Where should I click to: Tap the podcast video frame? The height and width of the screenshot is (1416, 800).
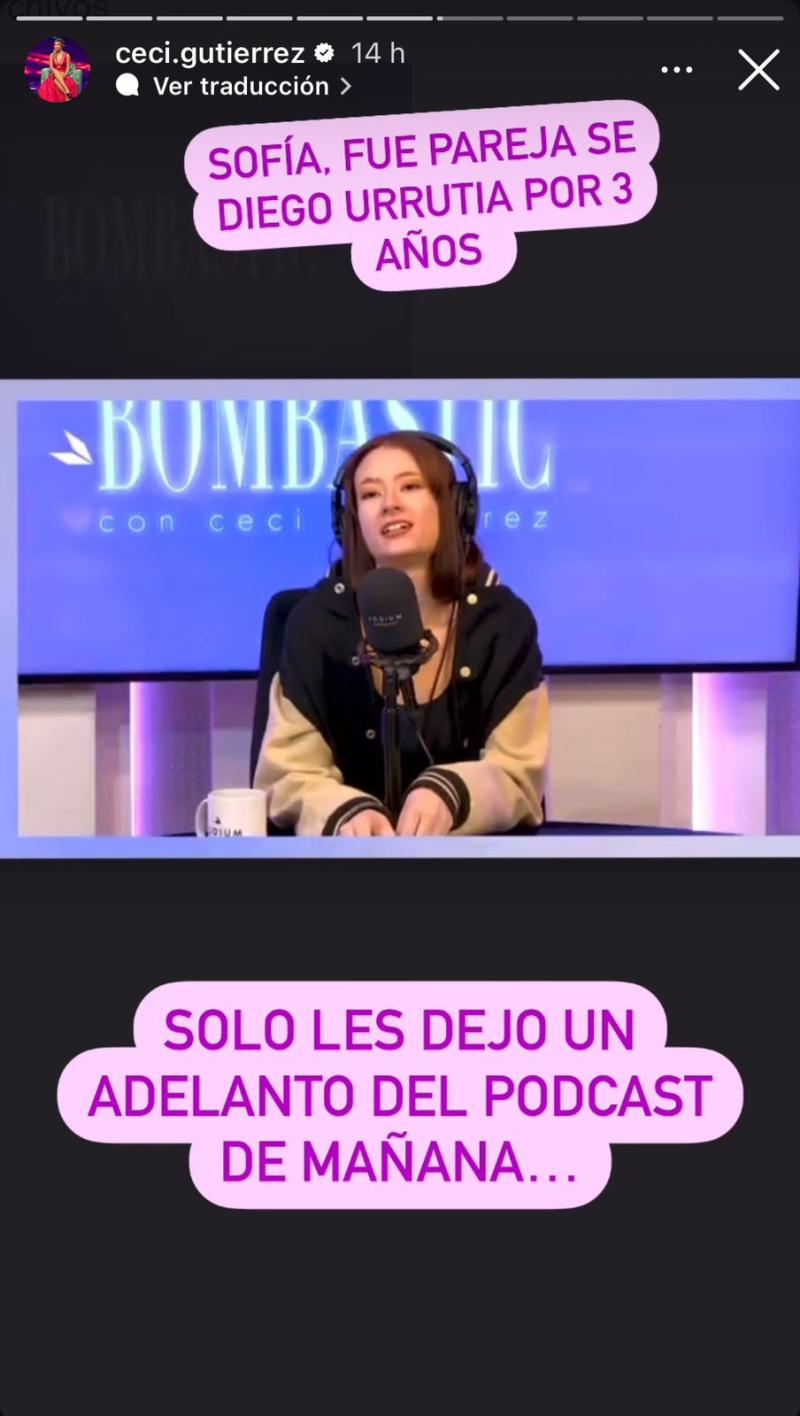tap(400, 617)
